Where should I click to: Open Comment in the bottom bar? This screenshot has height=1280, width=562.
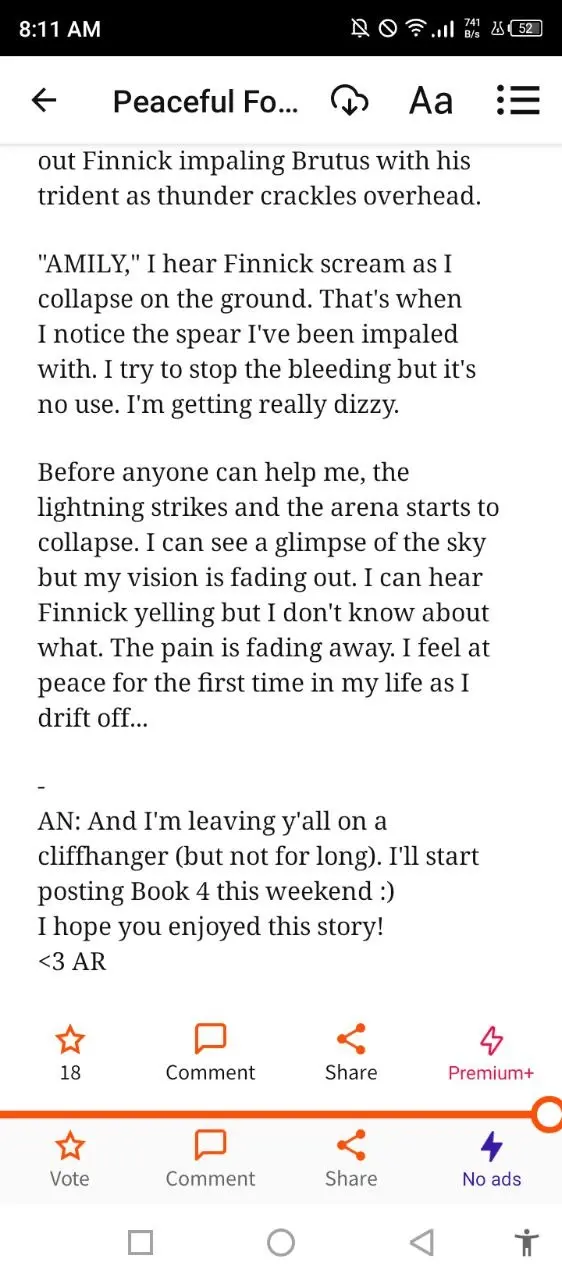pos(210,1160)
